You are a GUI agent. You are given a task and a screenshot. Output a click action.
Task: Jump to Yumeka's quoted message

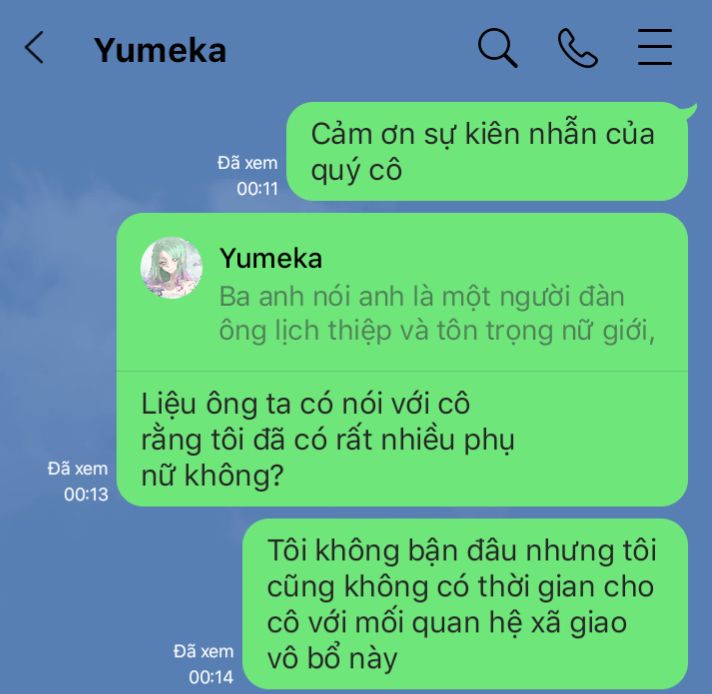click(x=400, y=294)
